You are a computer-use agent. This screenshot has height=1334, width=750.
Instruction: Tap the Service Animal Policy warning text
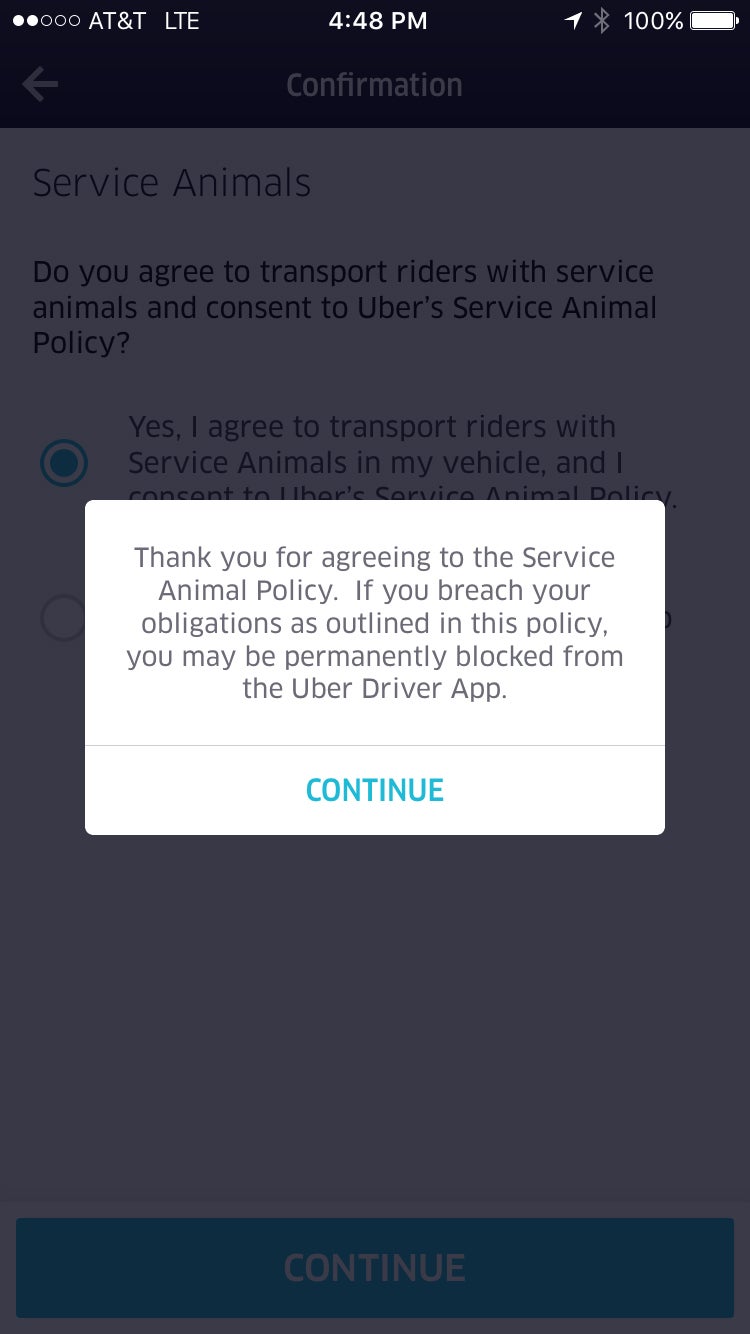coord(375,622)
